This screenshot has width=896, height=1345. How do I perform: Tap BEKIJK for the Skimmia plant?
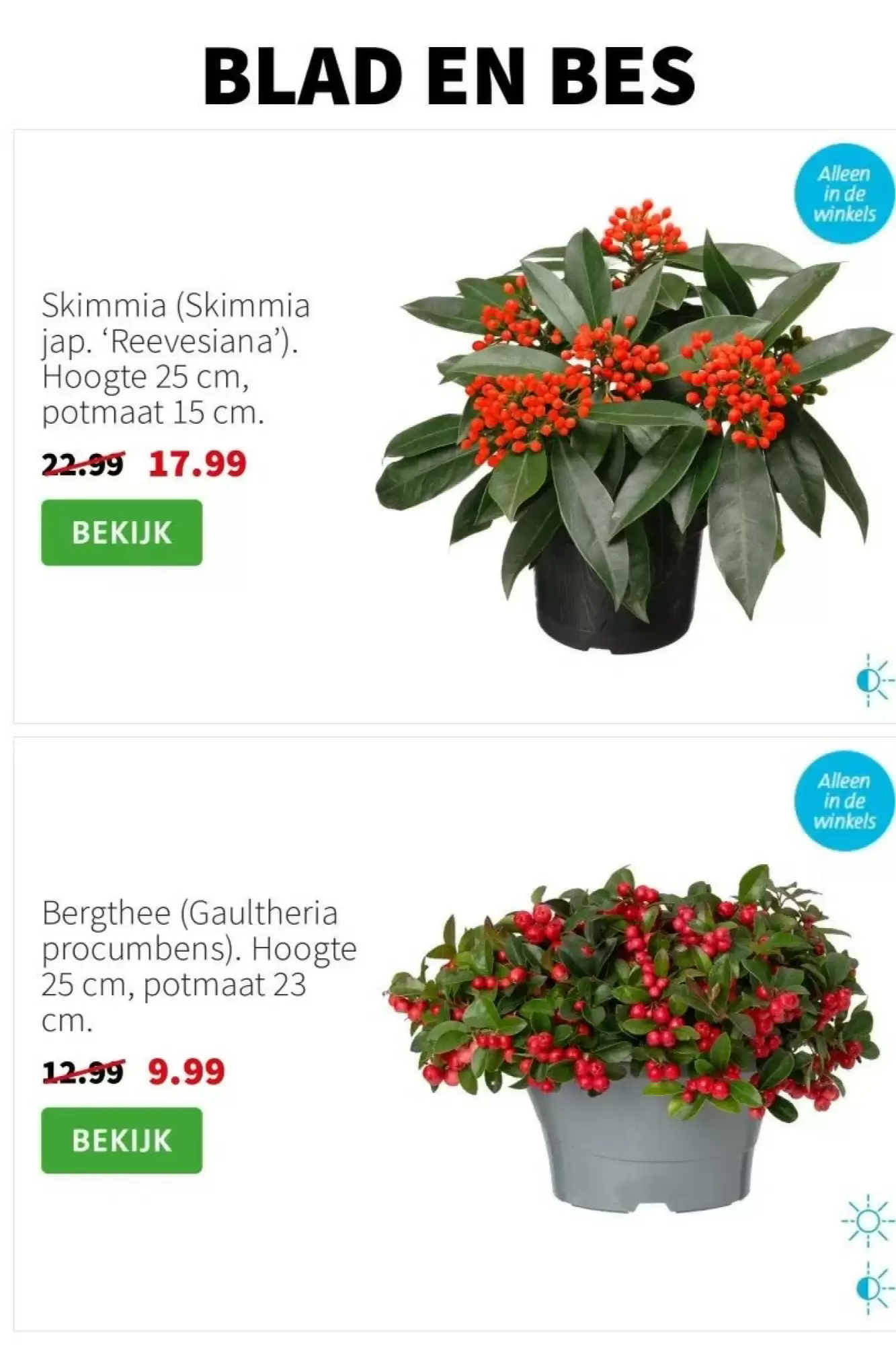point(122,533)
